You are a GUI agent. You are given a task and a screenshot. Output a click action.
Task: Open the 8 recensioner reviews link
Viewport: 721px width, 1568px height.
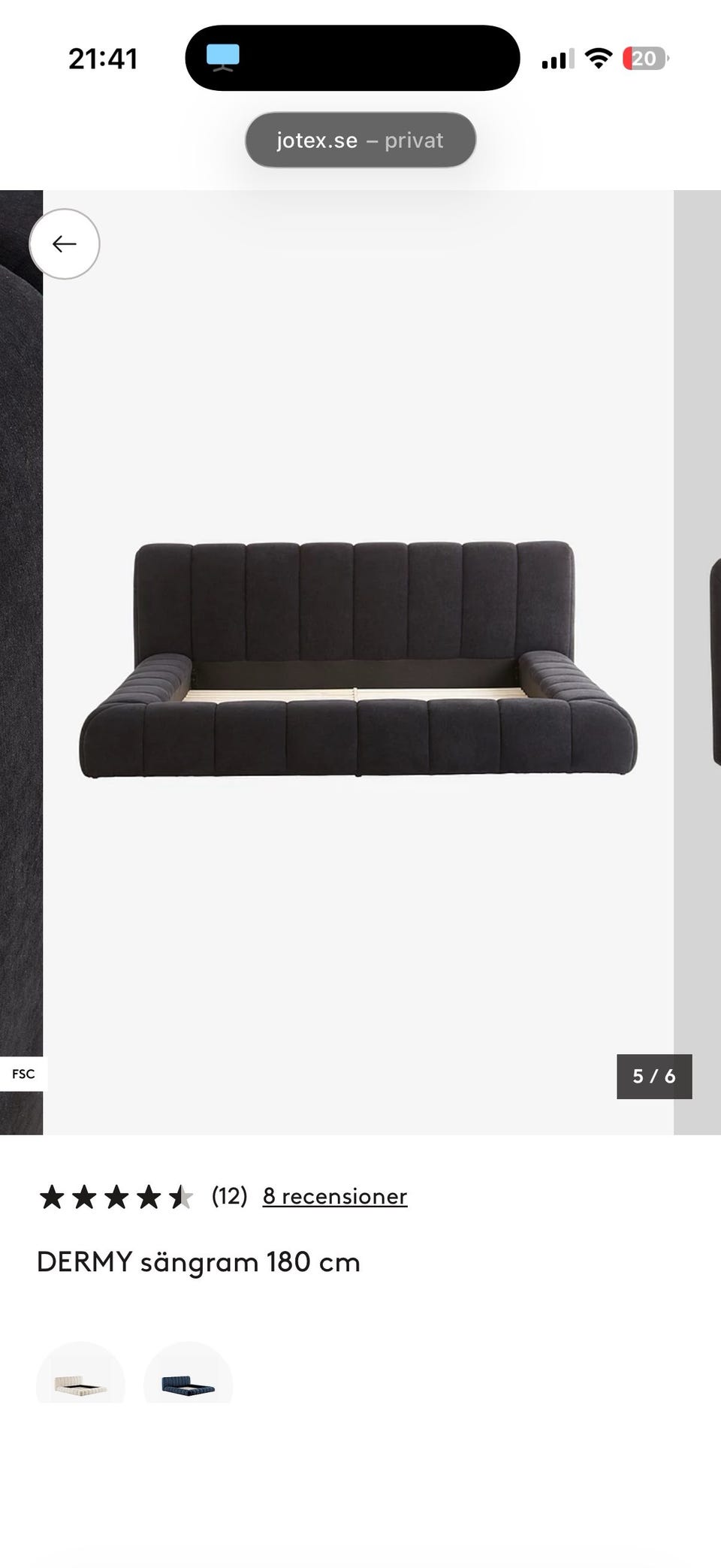[x=334, y=1196]
